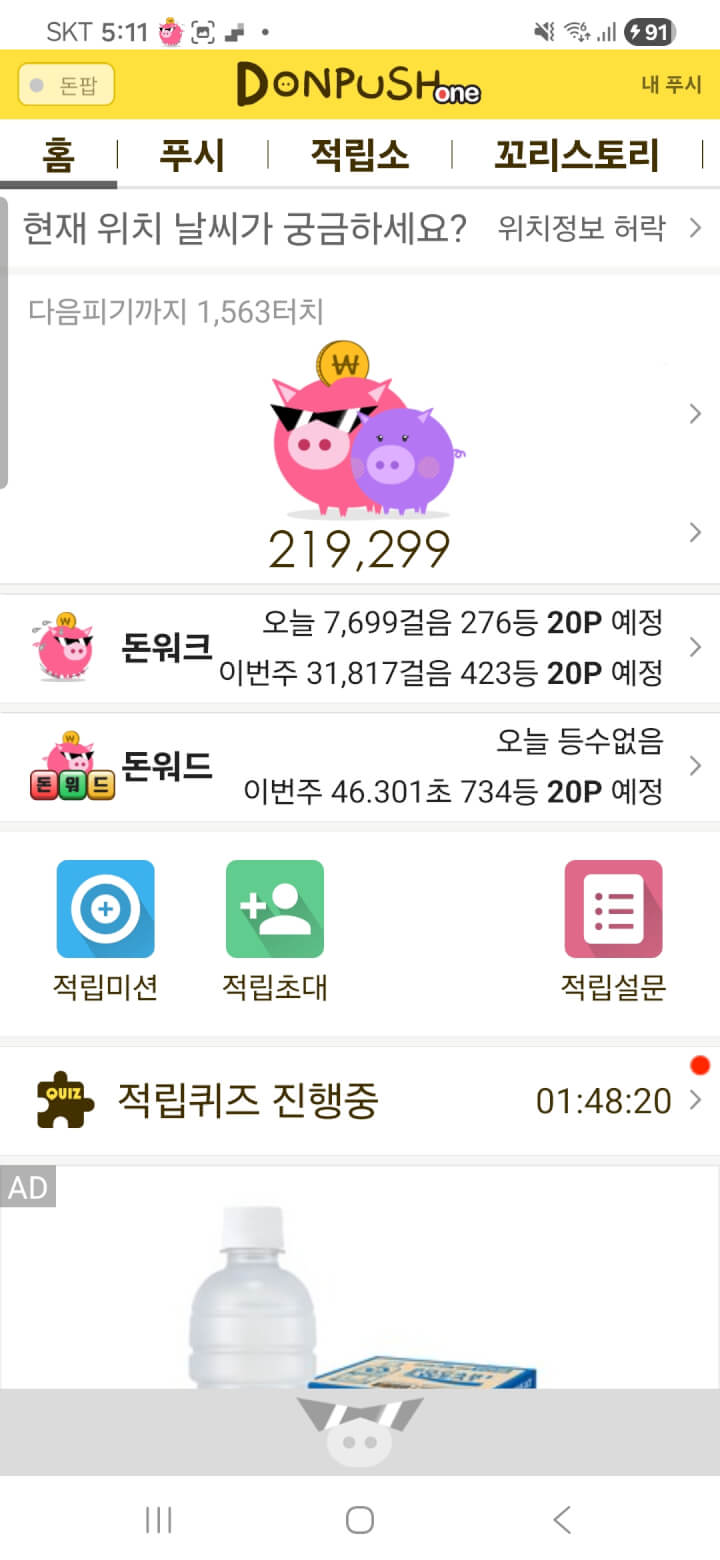Image resolution: width=720 pixels, height=1560 pixels.
Task: Open the 꼬리스토리 tab
Action: [576, 156]
